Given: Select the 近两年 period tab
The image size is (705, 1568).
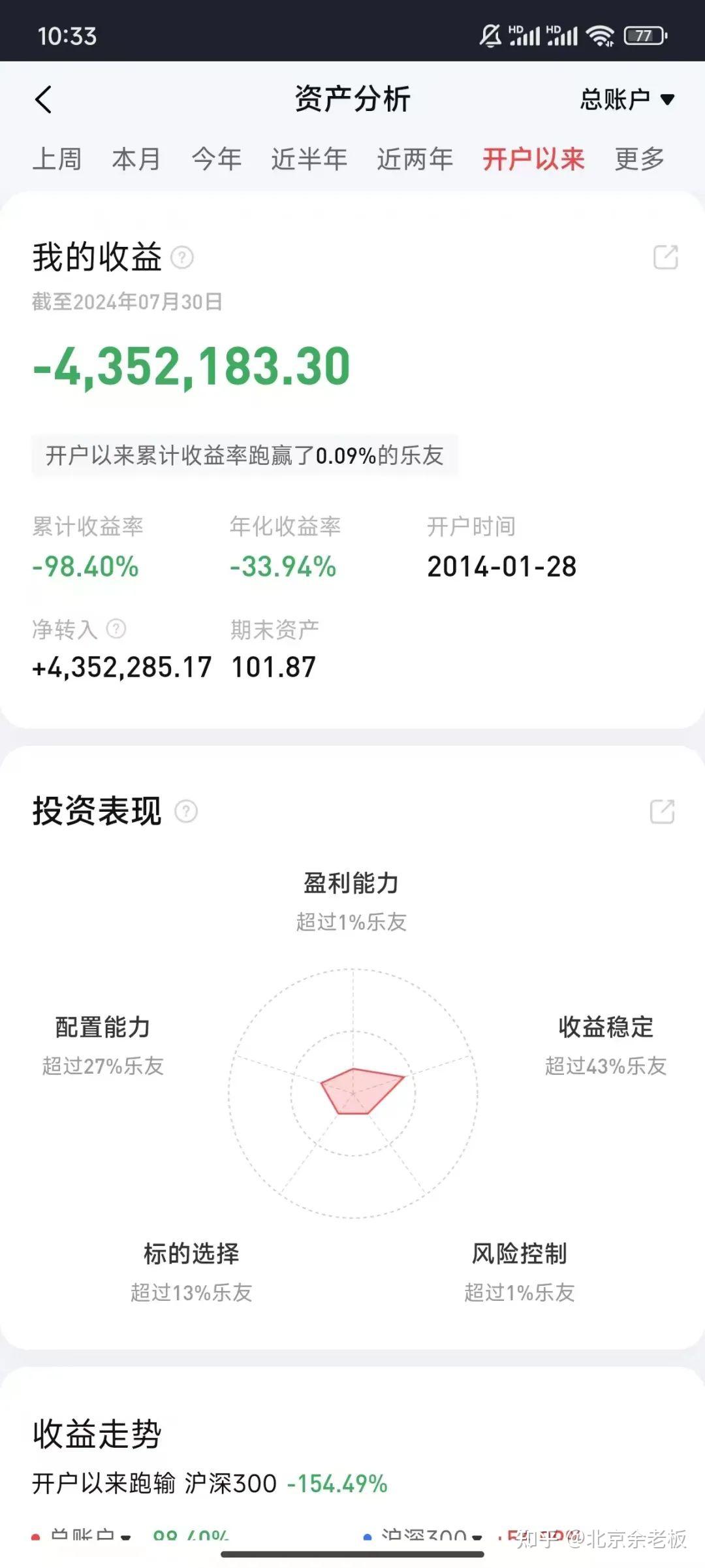Looking at the screenshot, I should coord(414,158).
